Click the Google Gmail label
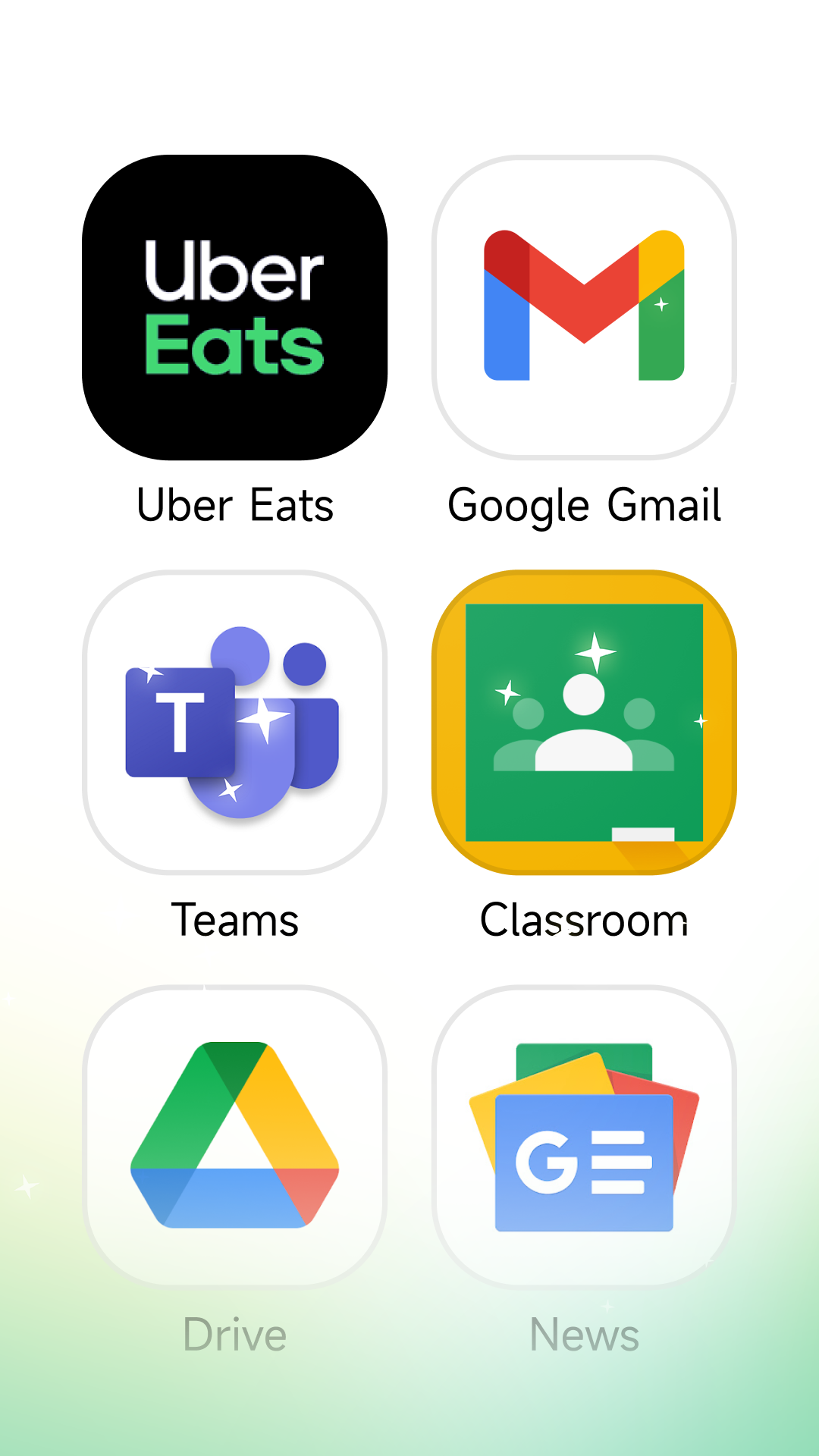 point(585,504)
